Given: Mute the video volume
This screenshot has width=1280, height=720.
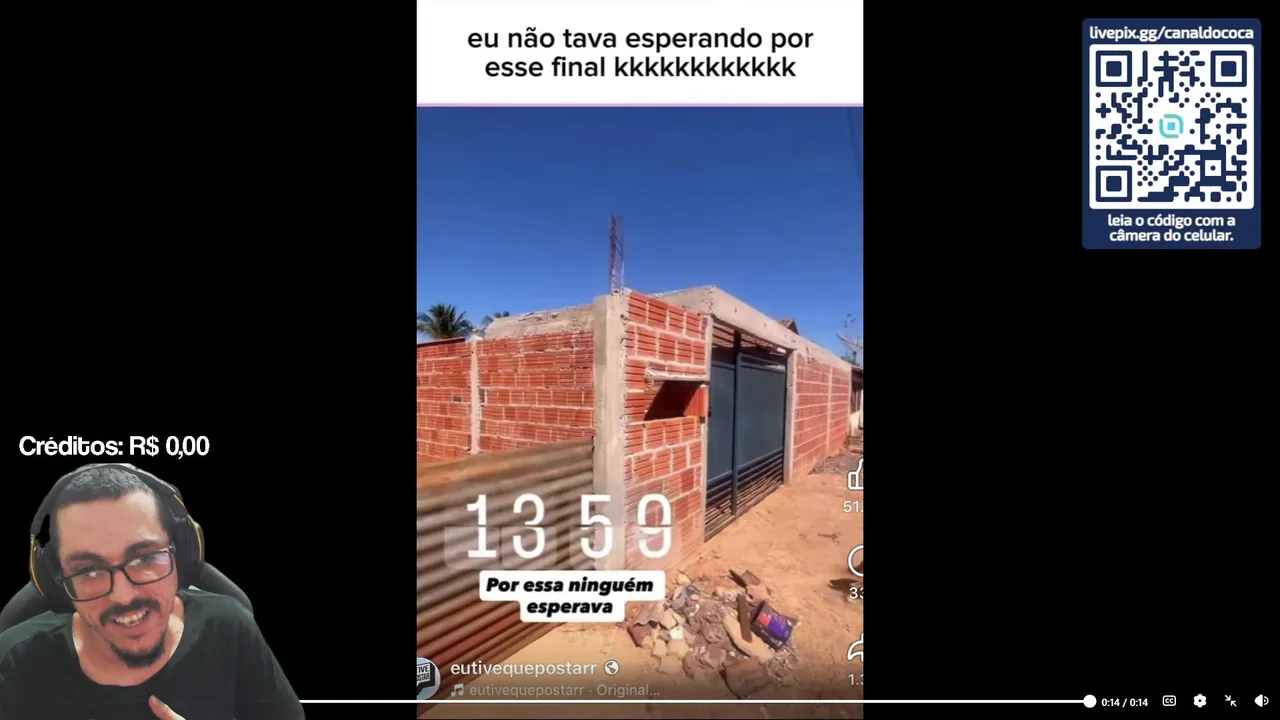Looking at the screenshot, I should 1261,701.
